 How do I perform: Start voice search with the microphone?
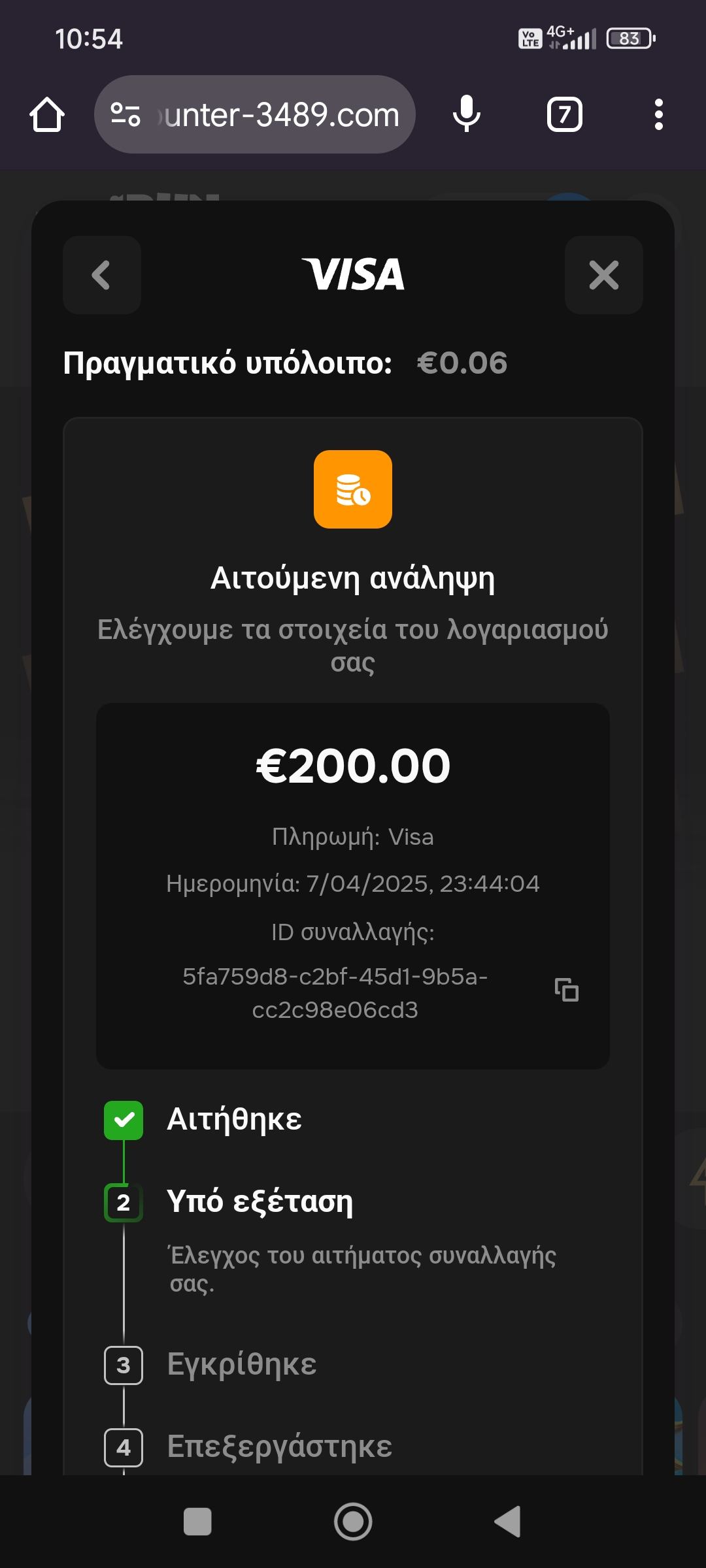tap(466, 115)
